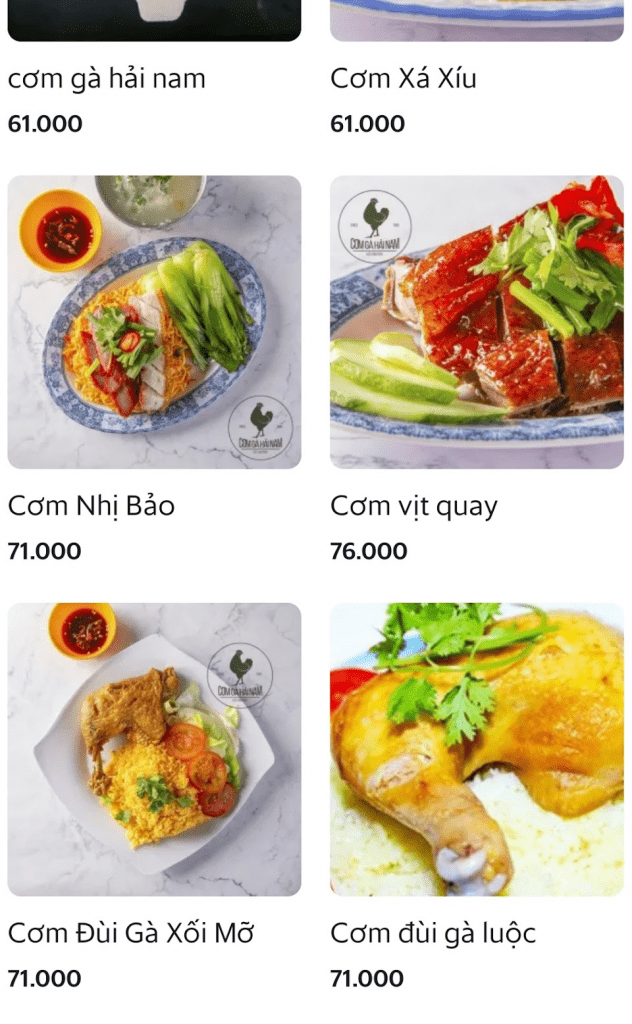Open the cơm gà hải nam item
Screen dimensions: 632x1024
coord(107,79)
